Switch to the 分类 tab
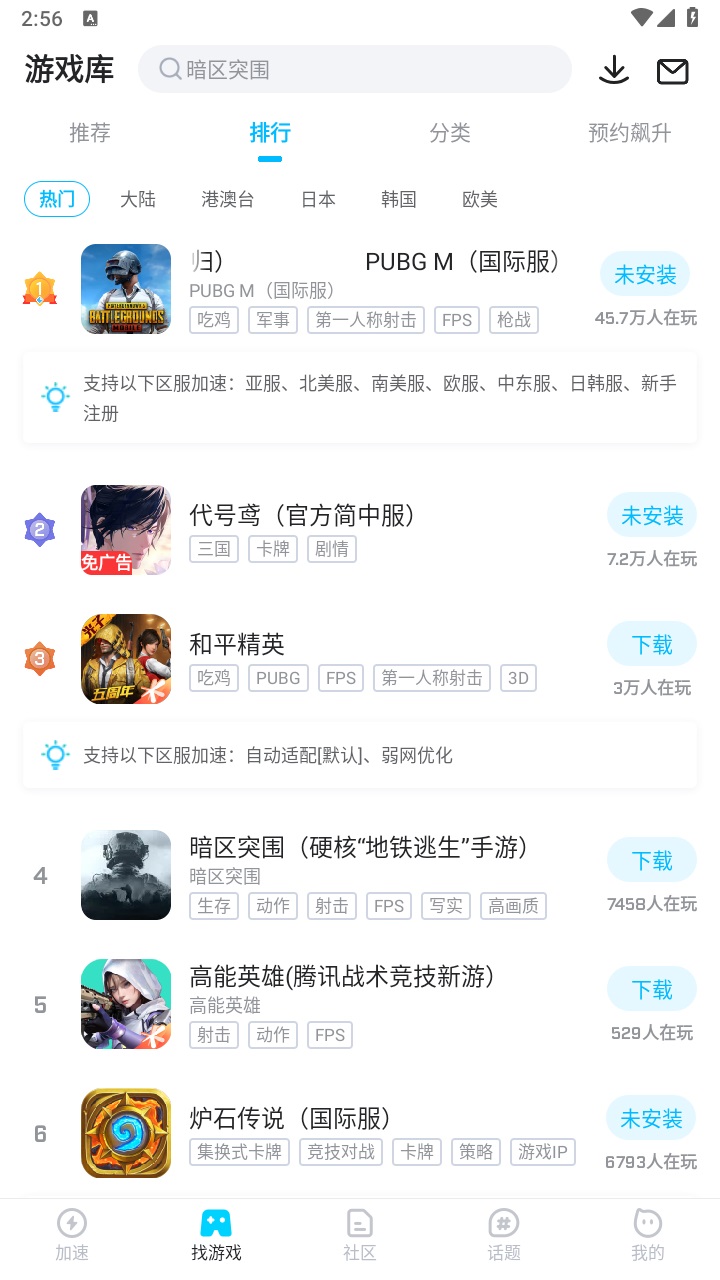This screenshot has width=720, height=1280. [450, 133]
